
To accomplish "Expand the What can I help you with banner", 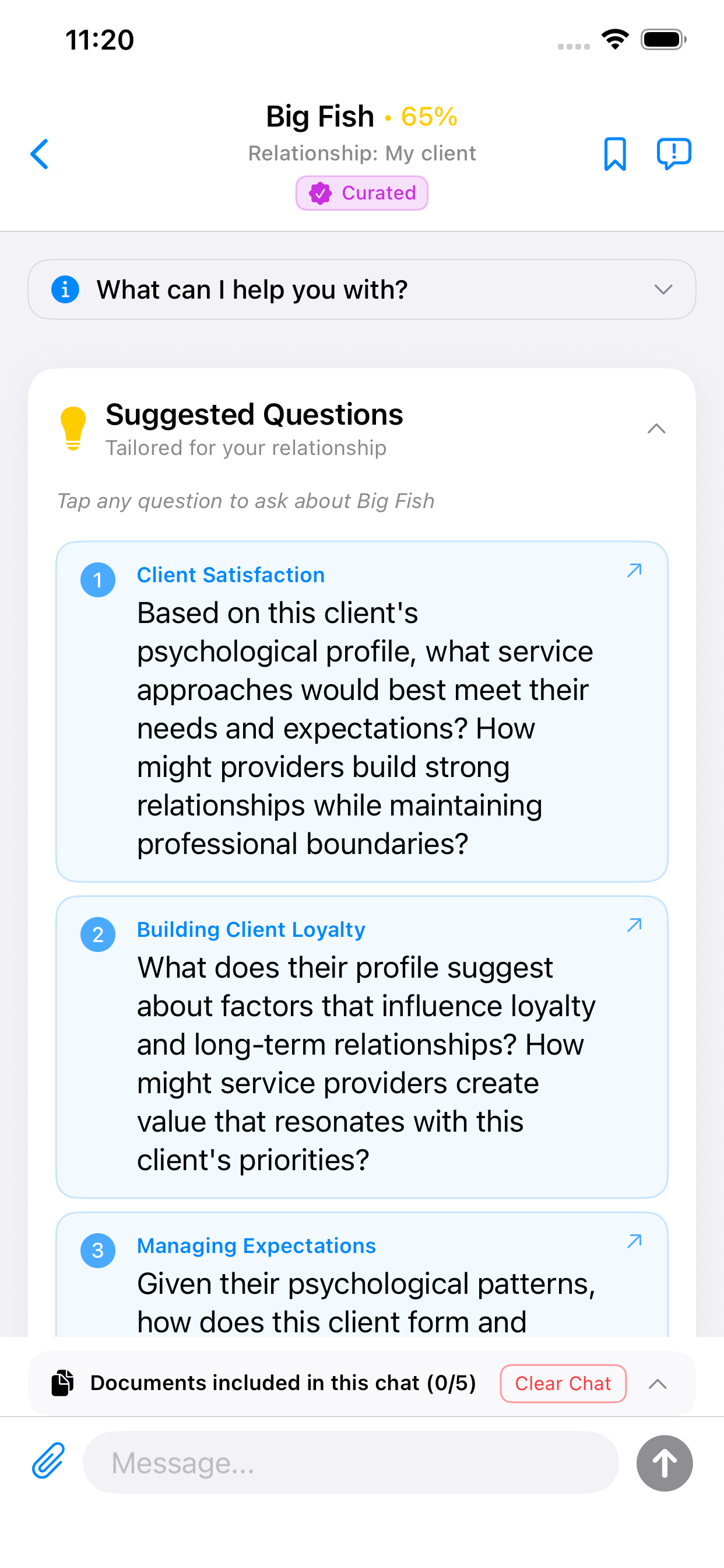I will pyautogui.click(x=663, y=290).
